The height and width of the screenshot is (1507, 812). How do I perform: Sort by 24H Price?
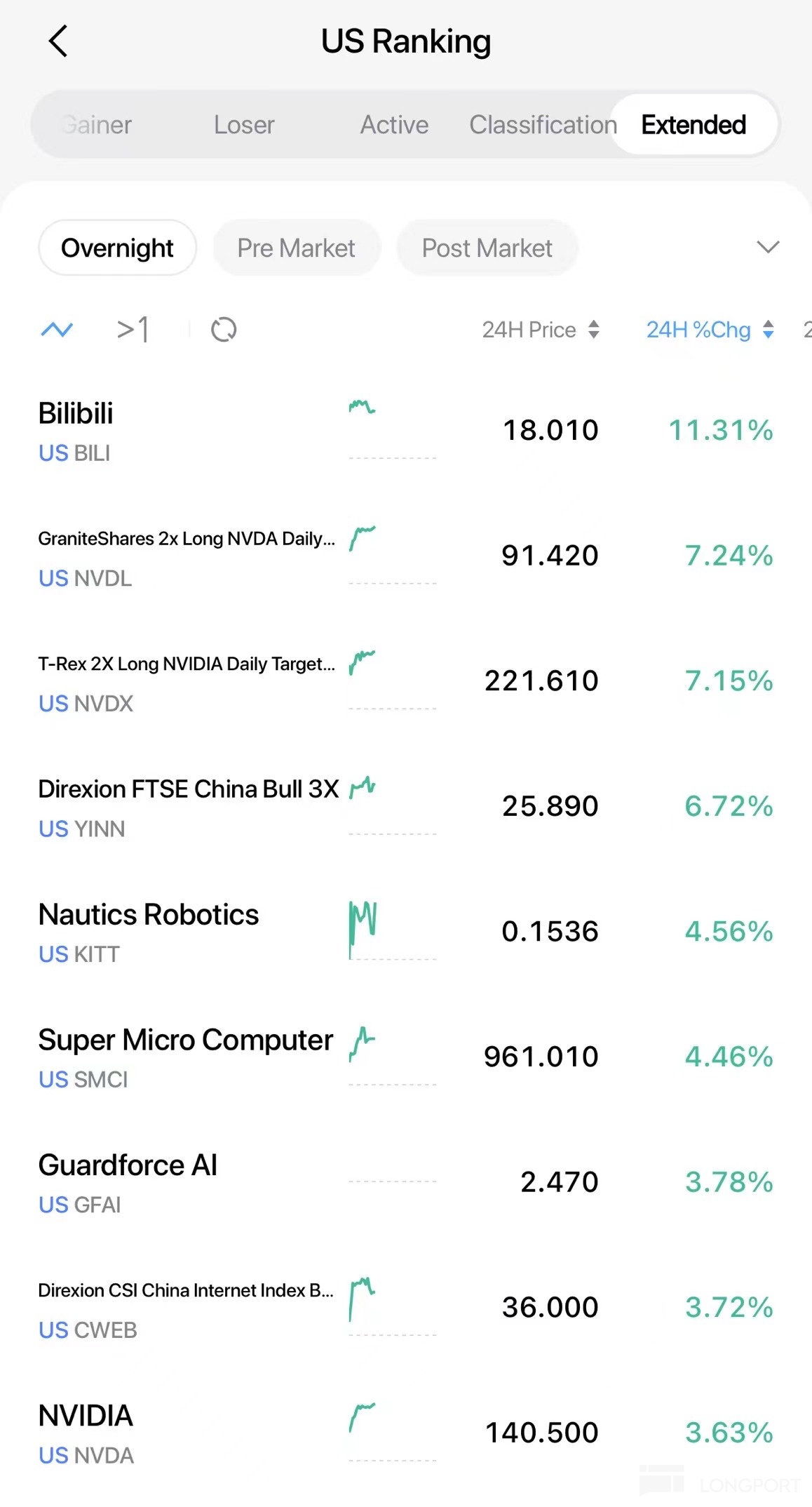click(541, 329)
